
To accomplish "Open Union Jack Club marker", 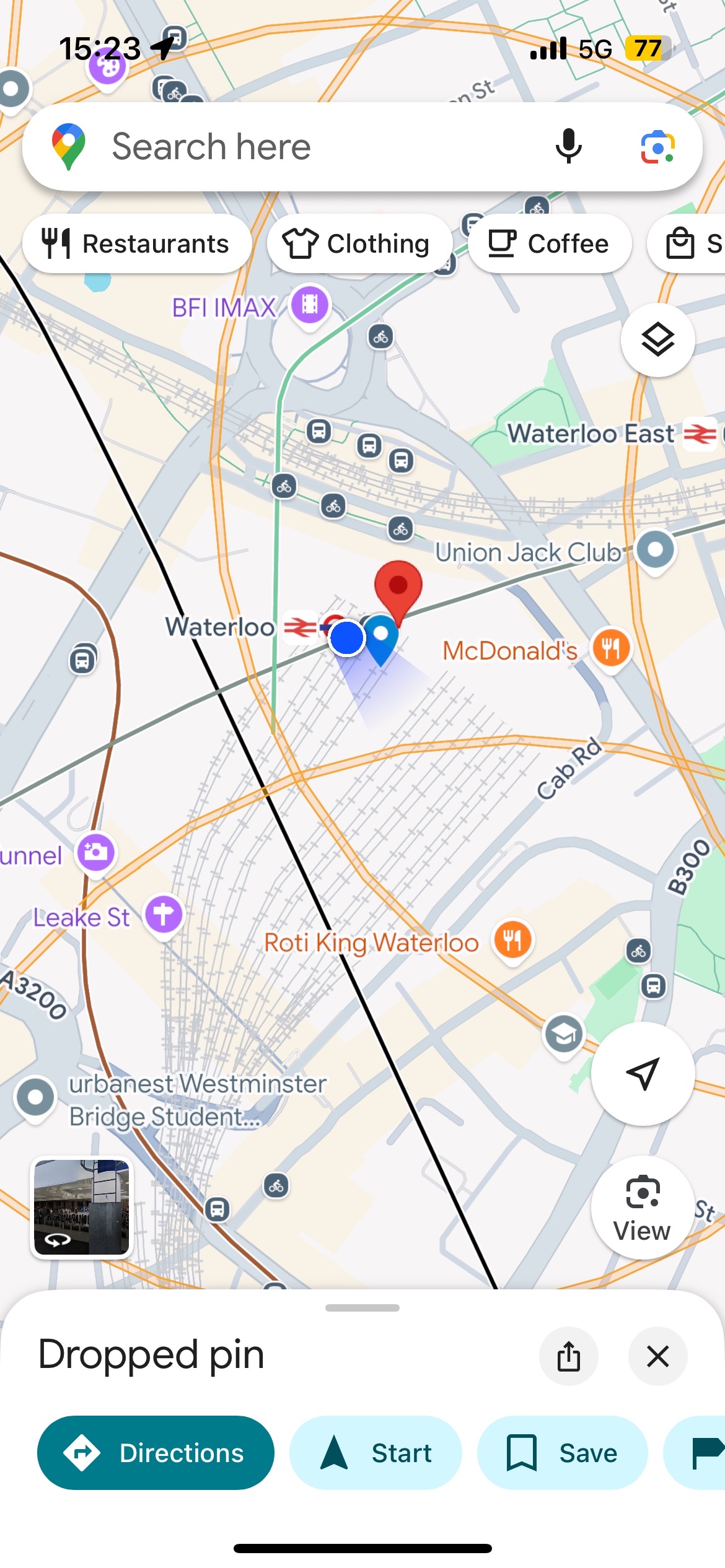I will pos(655,550).
